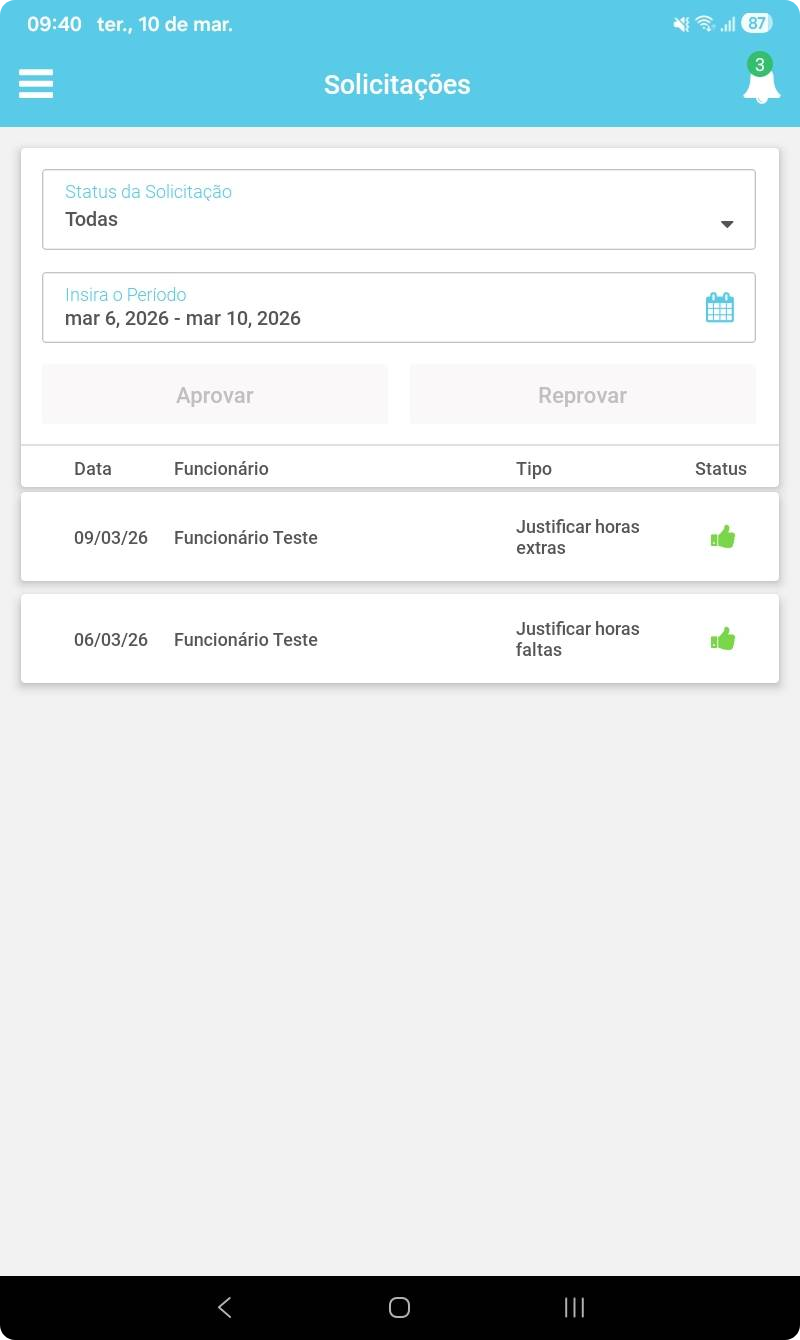800x1340 pixels.
Task: Expand the Status da Solicitação dropdown
Action: [x=398, y=209]
